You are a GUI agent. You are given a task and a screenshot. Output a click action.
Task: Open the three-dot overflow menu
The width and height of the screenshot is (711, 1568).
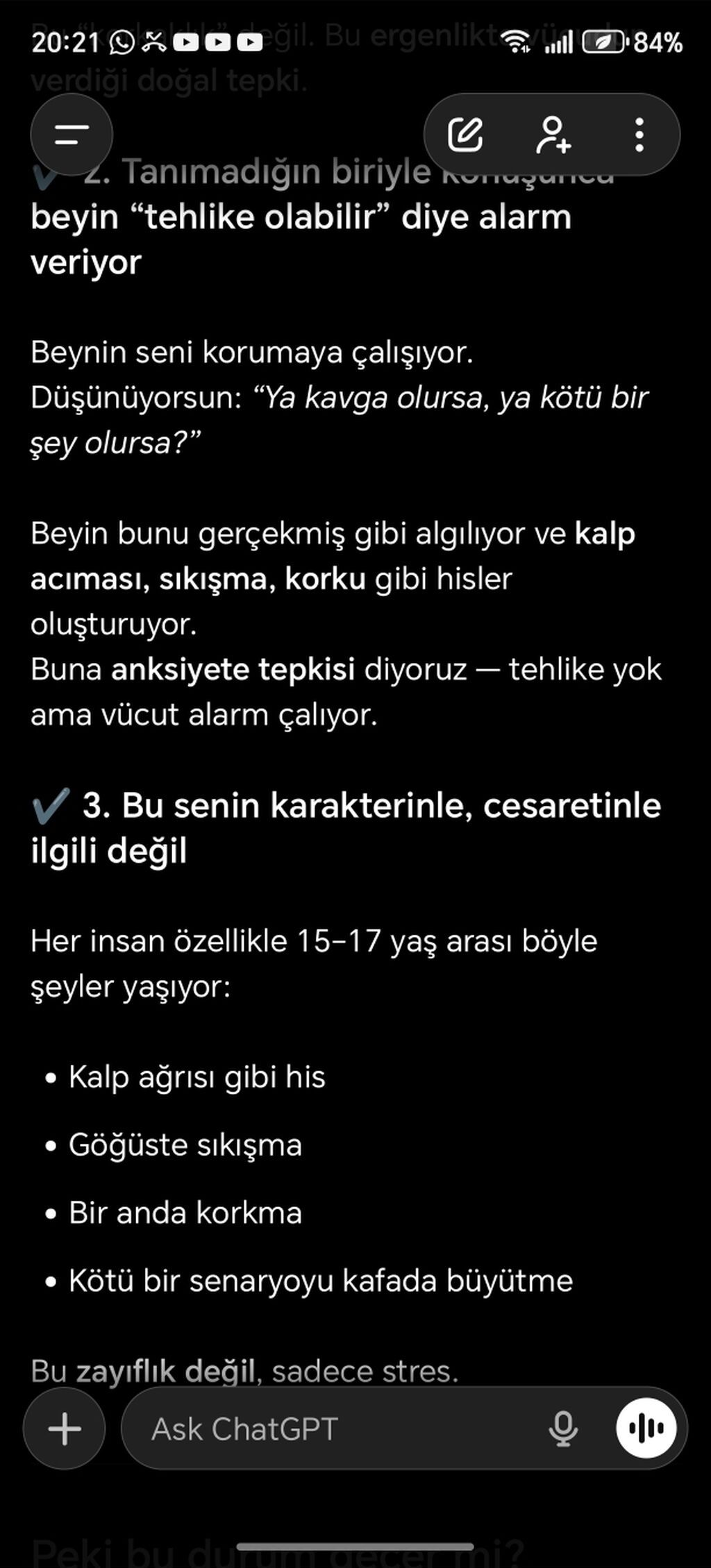[639, 135]
